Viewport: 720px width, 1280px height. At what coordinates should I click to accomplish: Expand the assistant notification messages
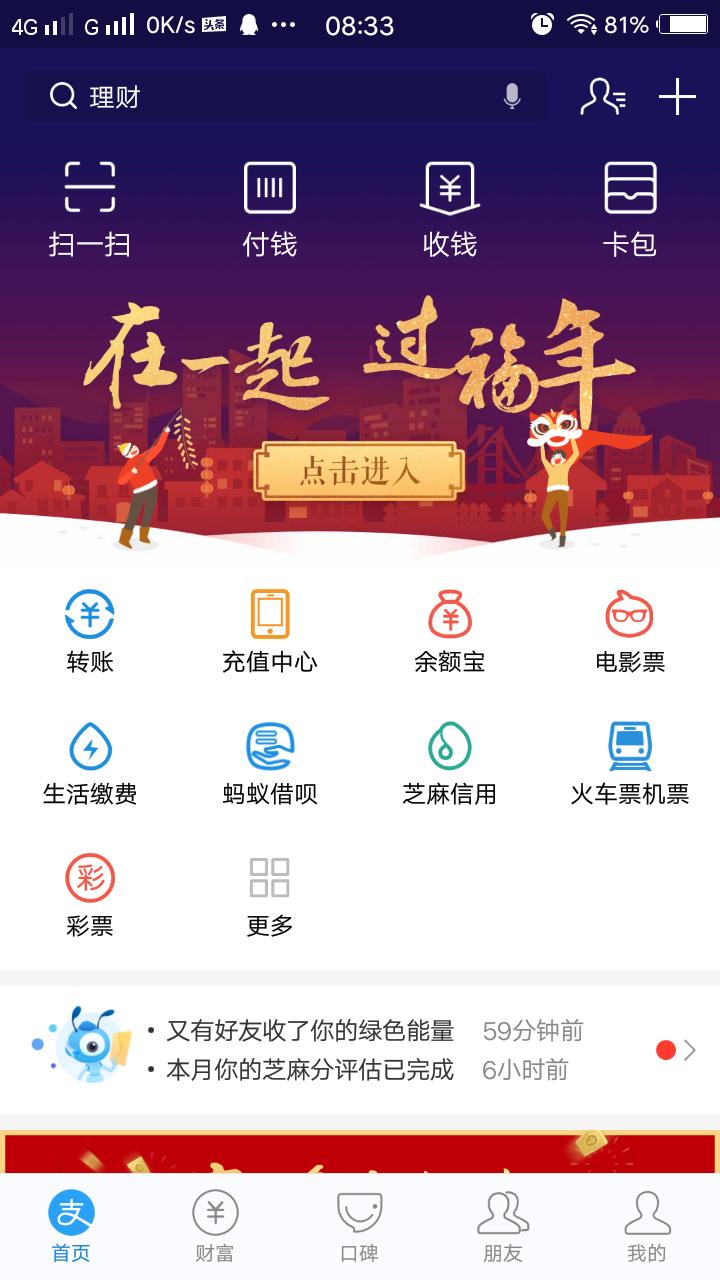[x=688, y=1048]
